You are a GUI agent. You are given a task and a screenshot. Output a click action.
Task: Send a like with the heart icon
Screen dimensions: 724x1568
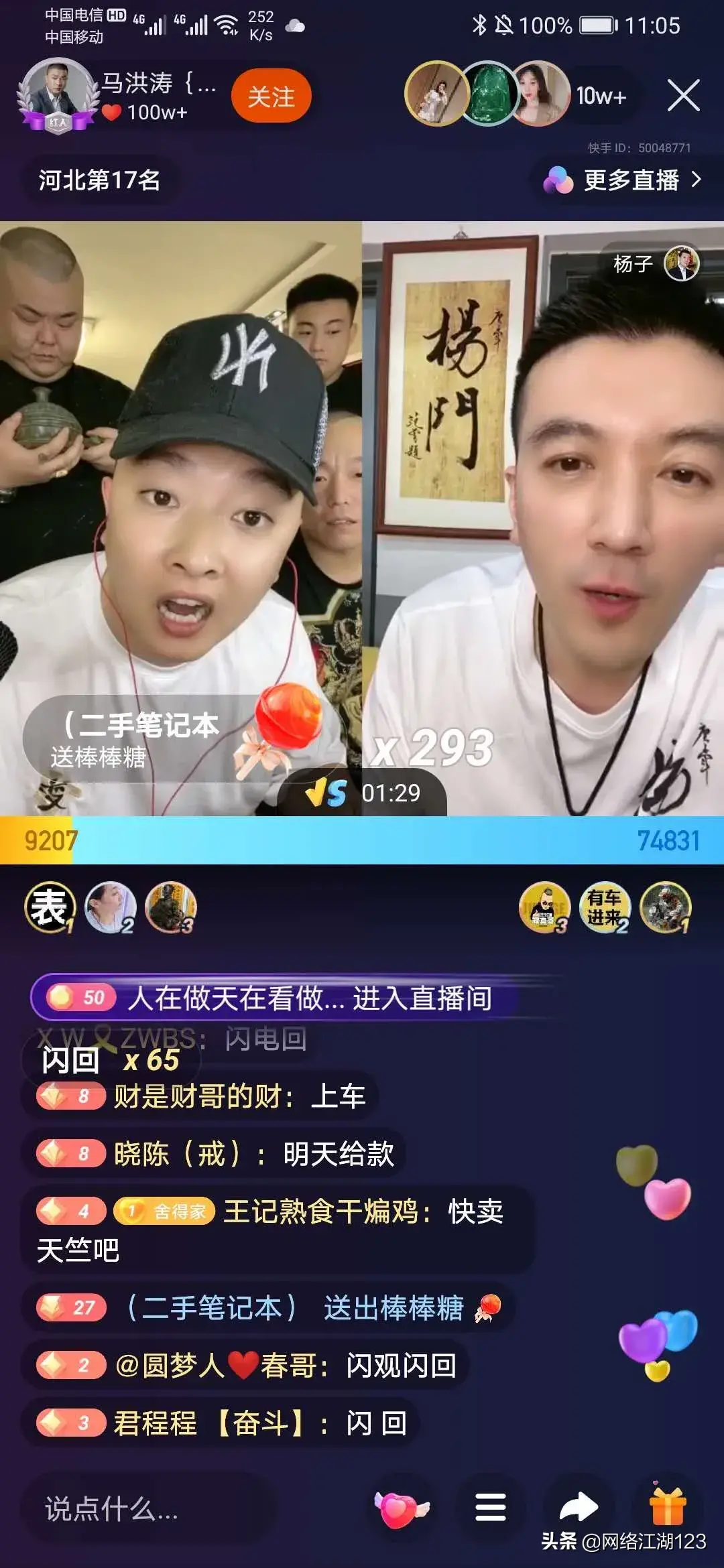[401, 1509]
